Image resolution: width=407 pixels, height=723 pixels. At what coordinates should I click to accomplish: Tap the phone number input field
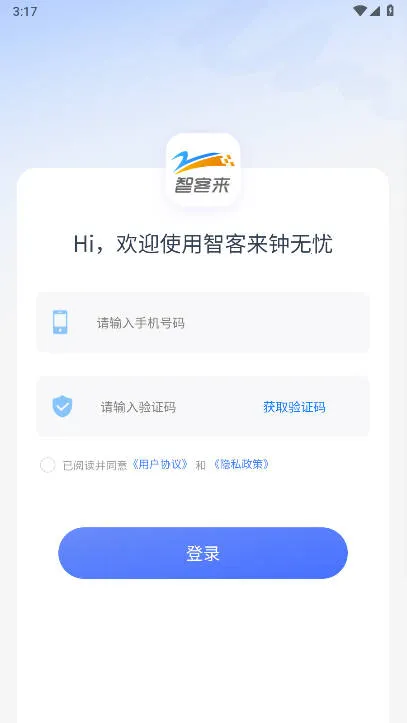point(203,323)
